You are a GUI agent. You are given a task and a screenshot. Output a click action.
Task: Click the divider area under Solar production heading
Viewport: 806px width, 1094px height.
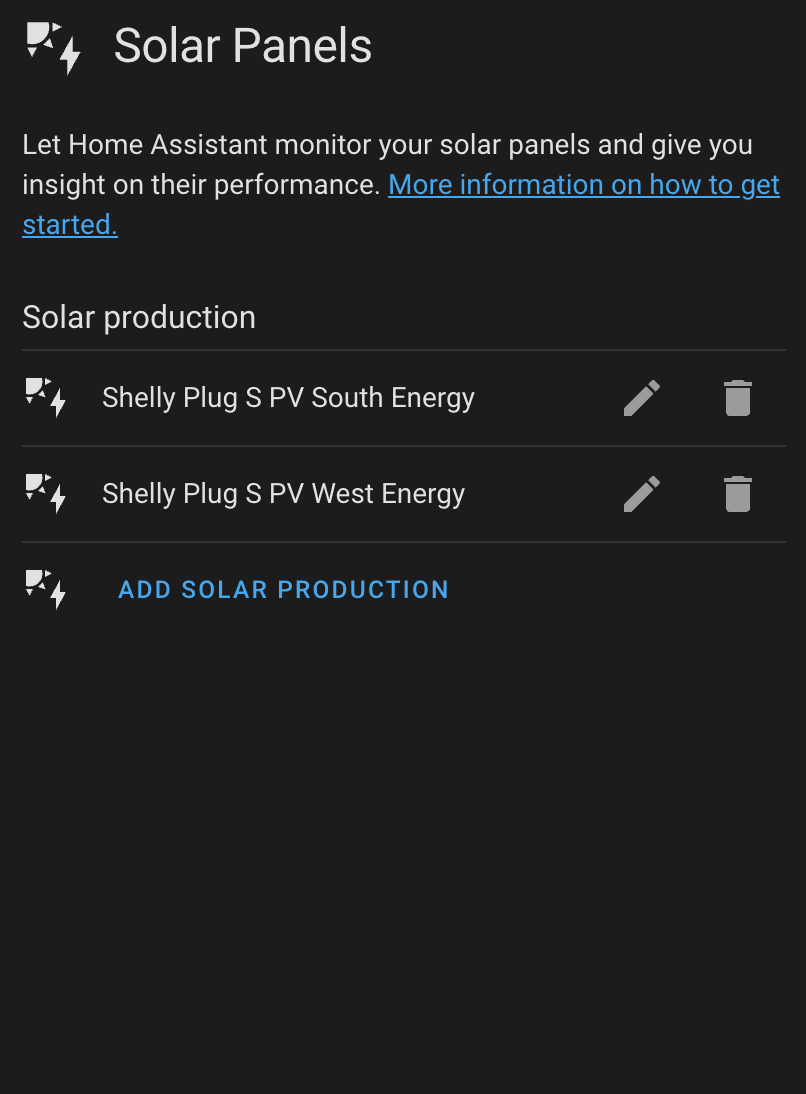[403, 349]
